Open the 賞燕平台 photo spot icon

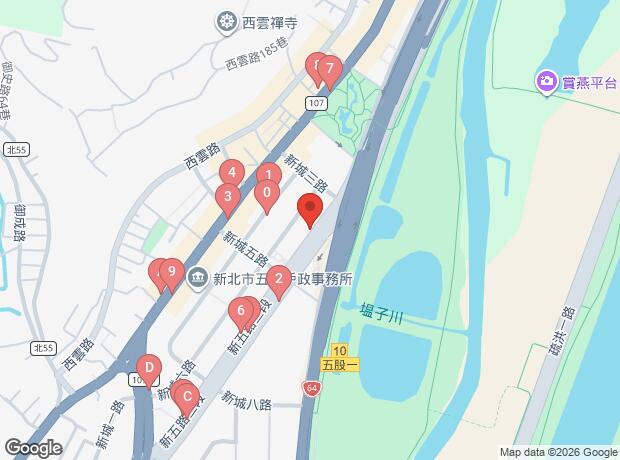pyautogui.click(x=547, y=83)
